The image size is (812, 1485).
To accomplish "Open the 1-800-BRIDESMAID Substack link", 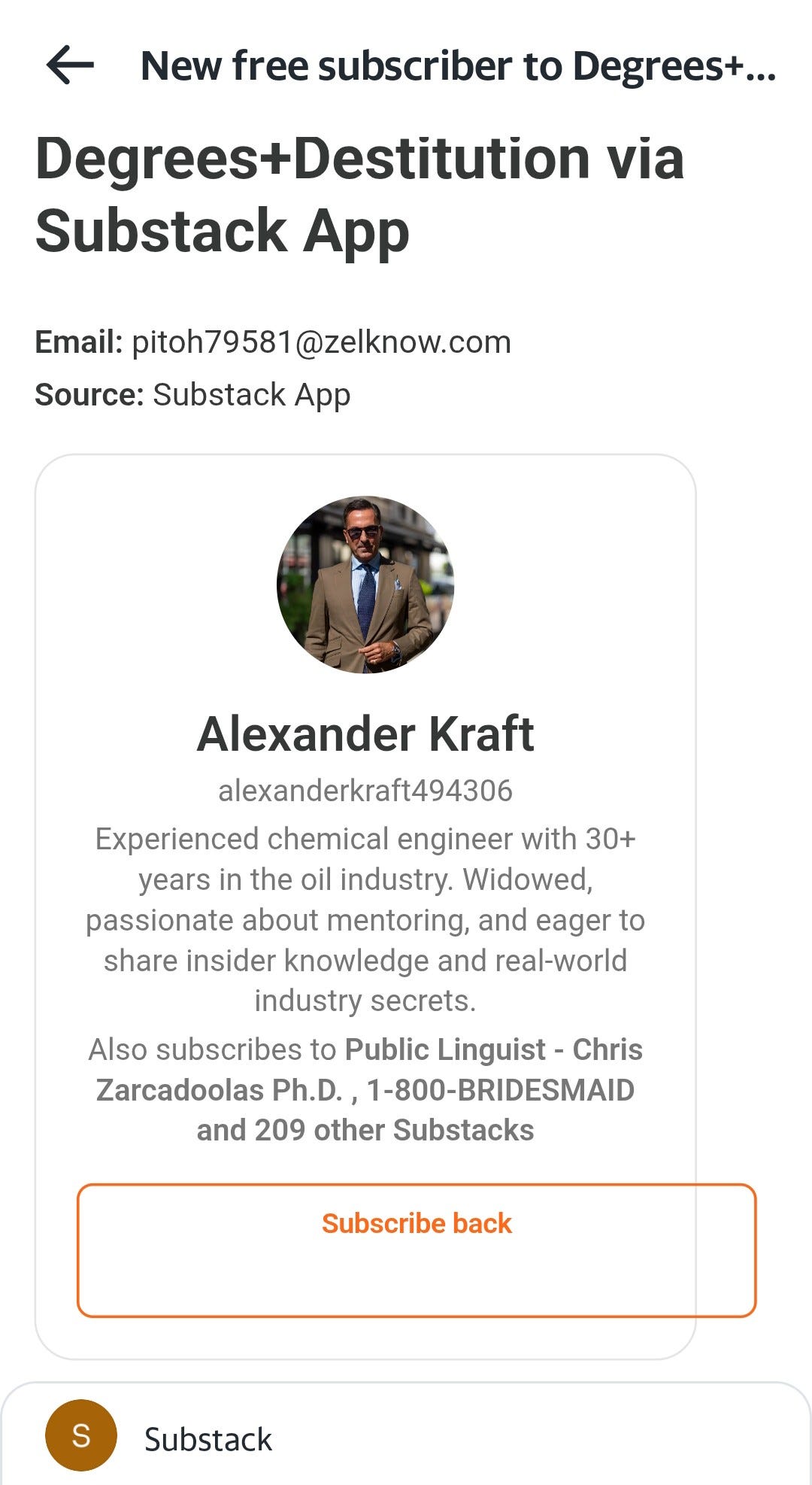I will (x=500, y=1091).
